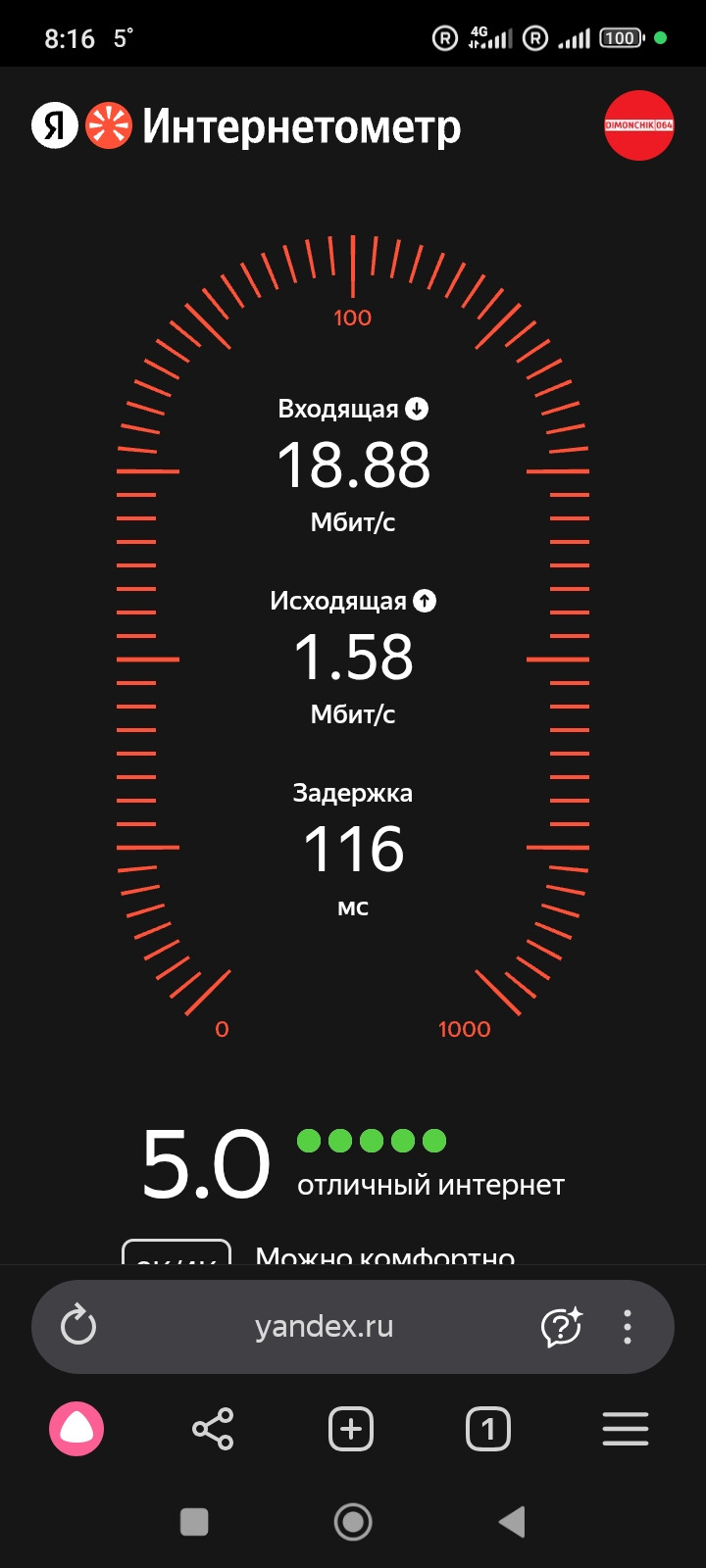Show the open tabs counter
The height and width of the screenshot is (1568, 706).
488,1429
